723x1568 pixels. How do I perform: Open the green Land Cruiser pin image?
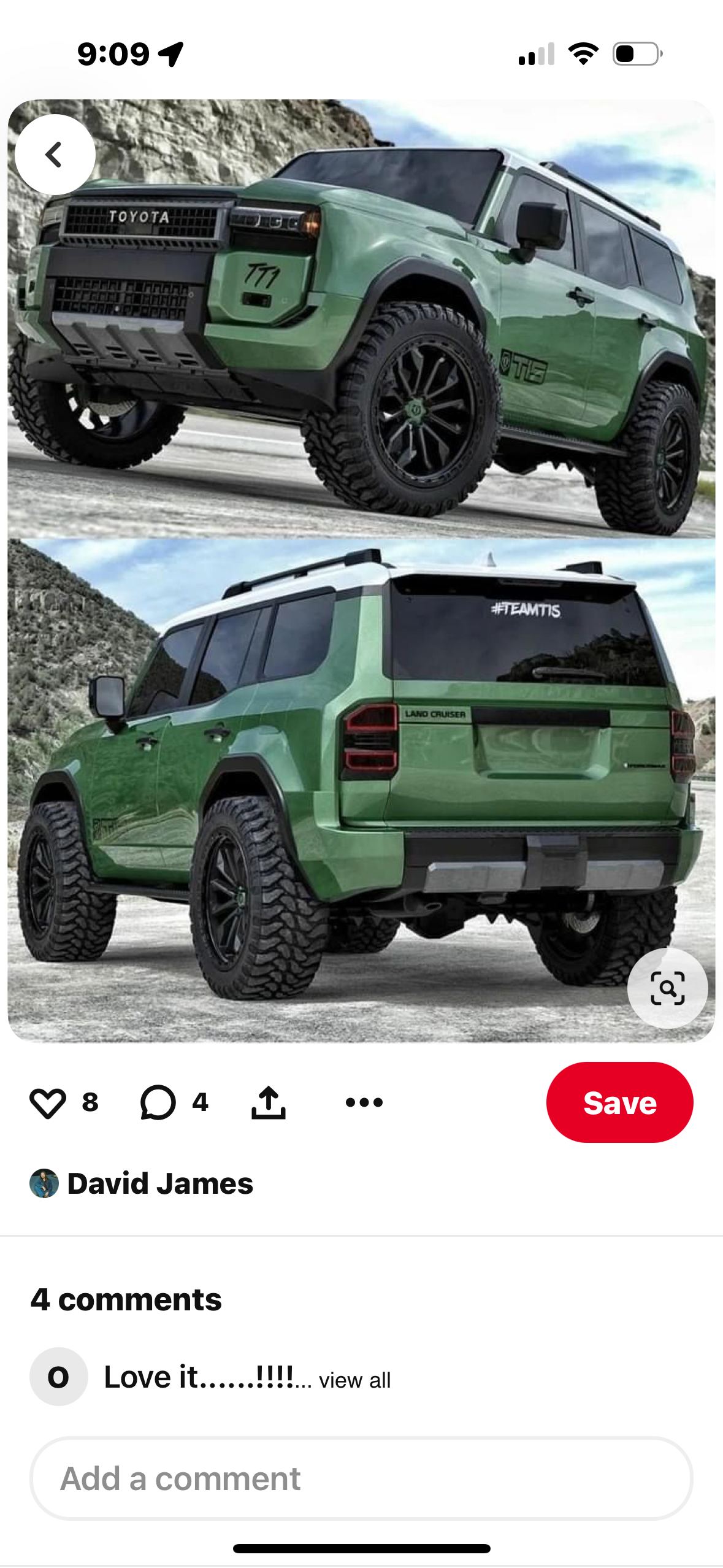[x=361, y=571]
